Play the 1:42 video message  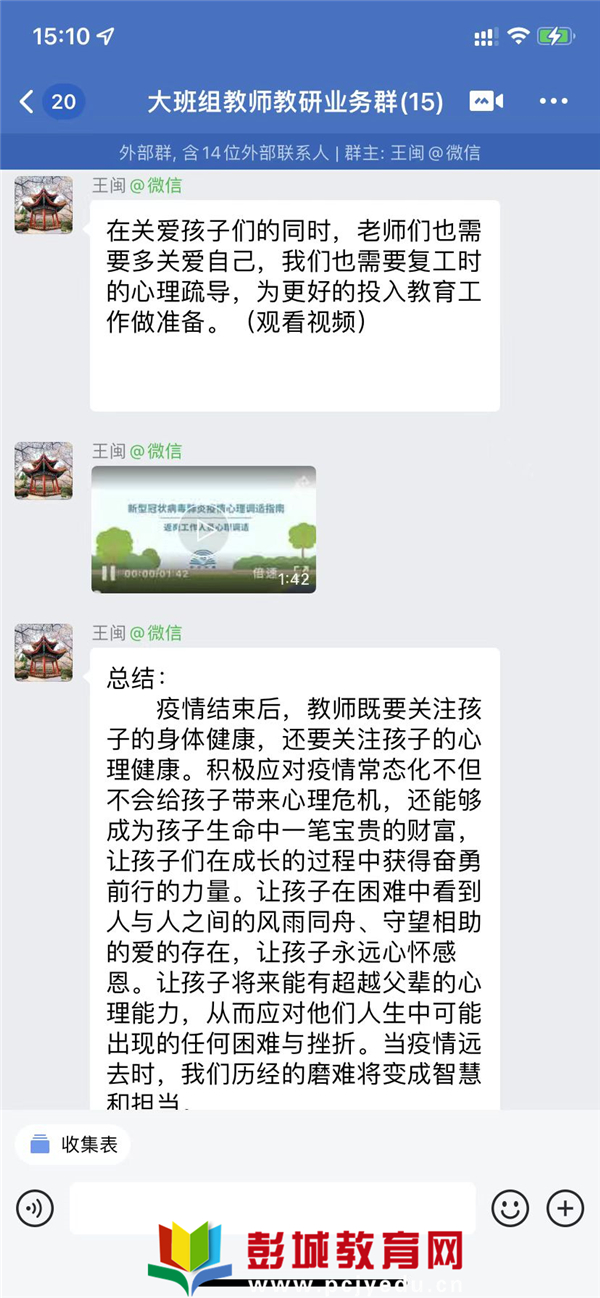coord(204,530)
